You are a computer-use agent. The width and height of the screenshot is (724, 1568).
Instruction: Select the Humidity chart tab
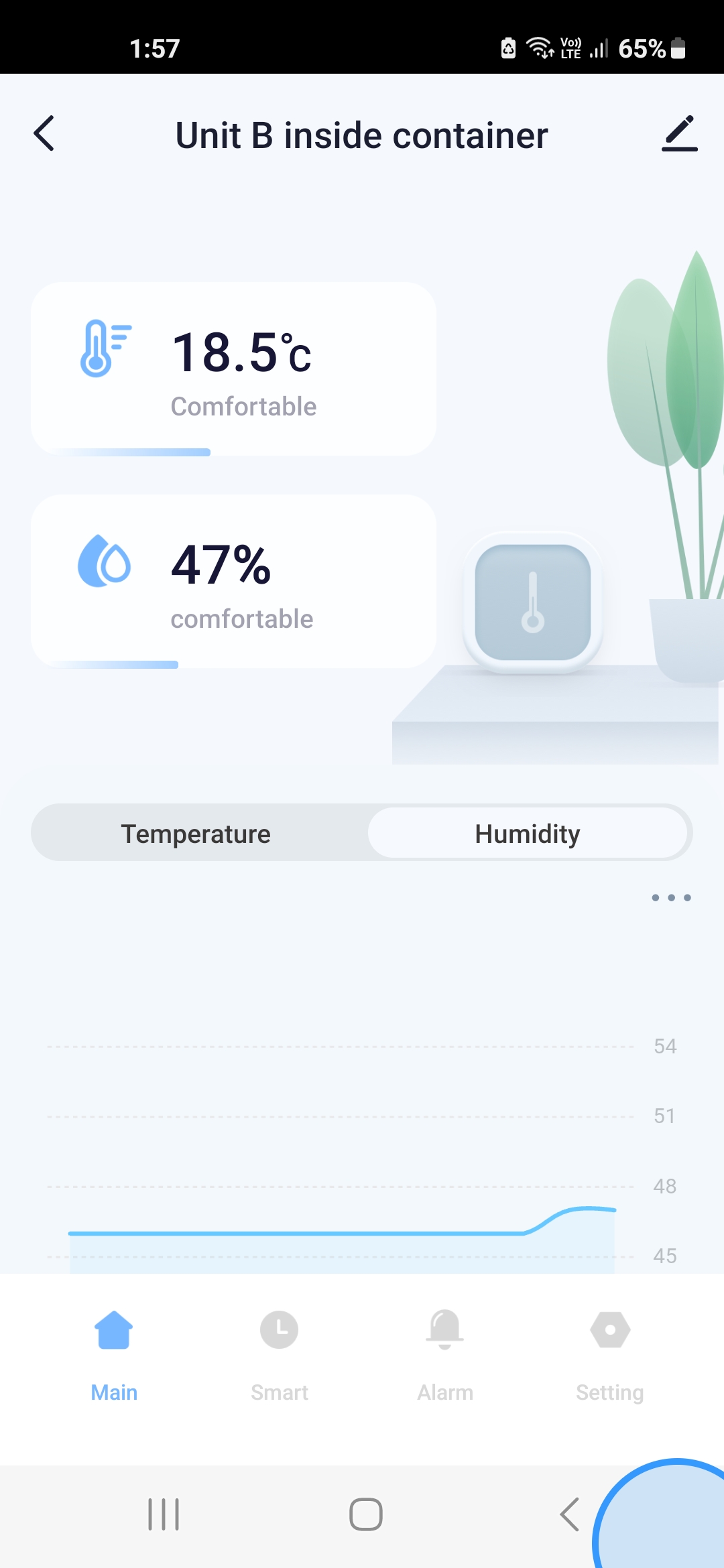pyautogui.click(x=528, y=834)
